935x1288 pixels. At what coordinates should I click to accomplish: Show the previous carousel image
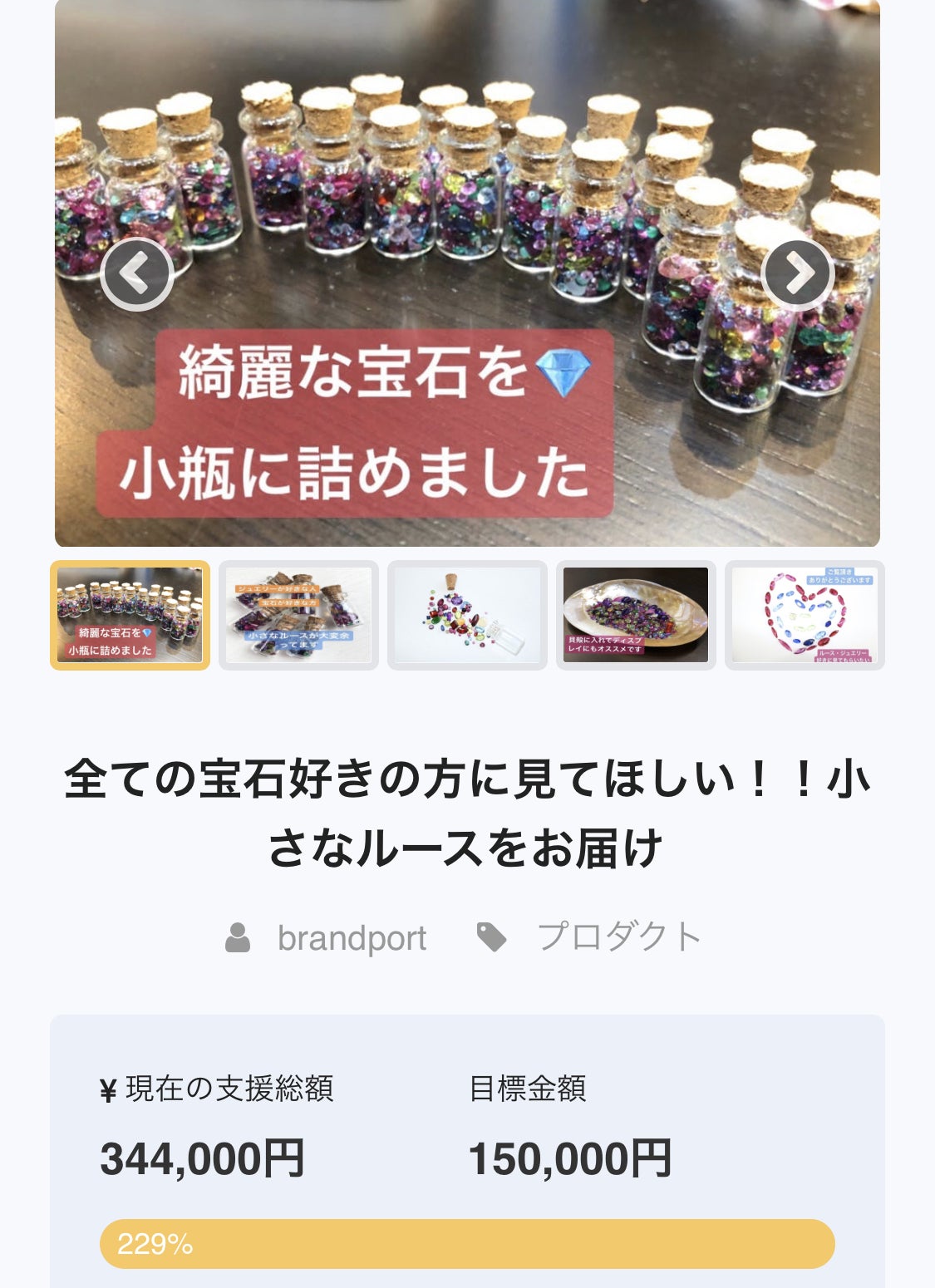136,273
